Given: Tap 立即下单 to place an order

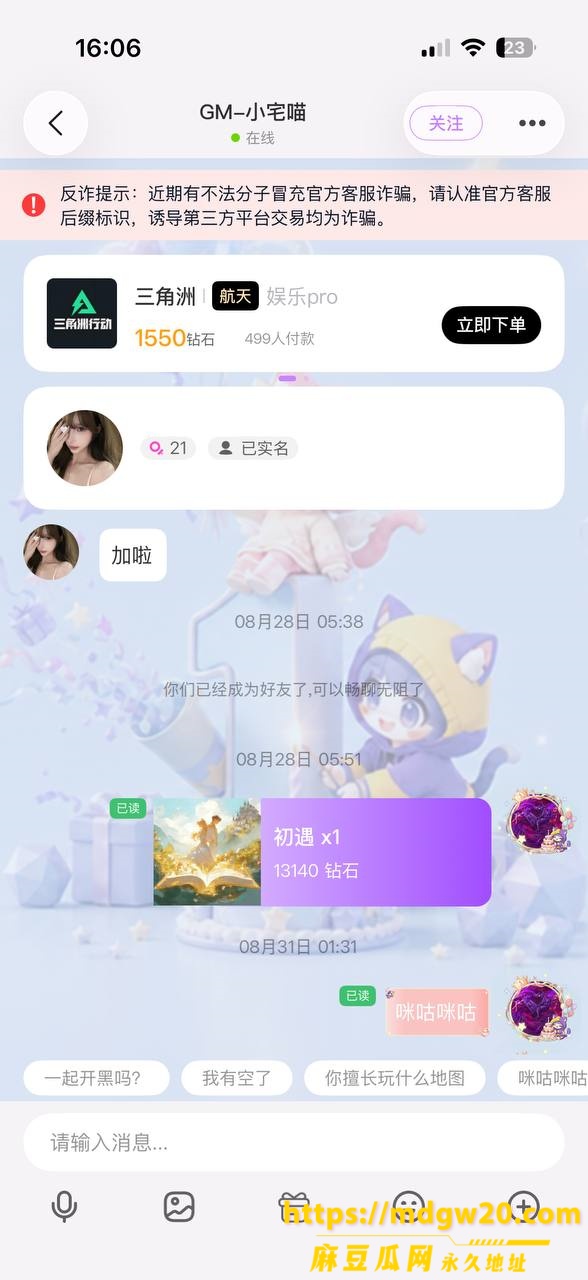Looking at the screenshot, I should pos(491,324).
